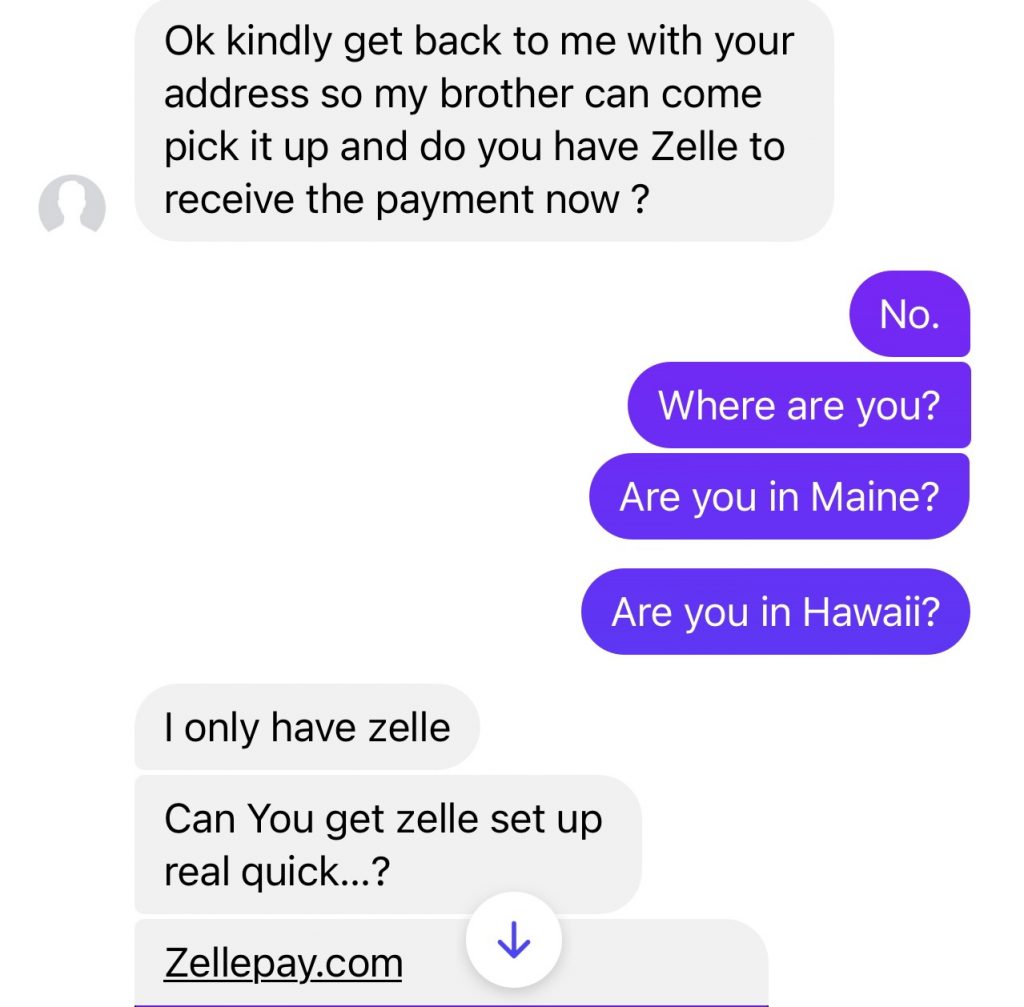The height and width of the screenshot is (1007, 1024).
Task: Open the Zellepay.com link
Action: pos(283,964)
